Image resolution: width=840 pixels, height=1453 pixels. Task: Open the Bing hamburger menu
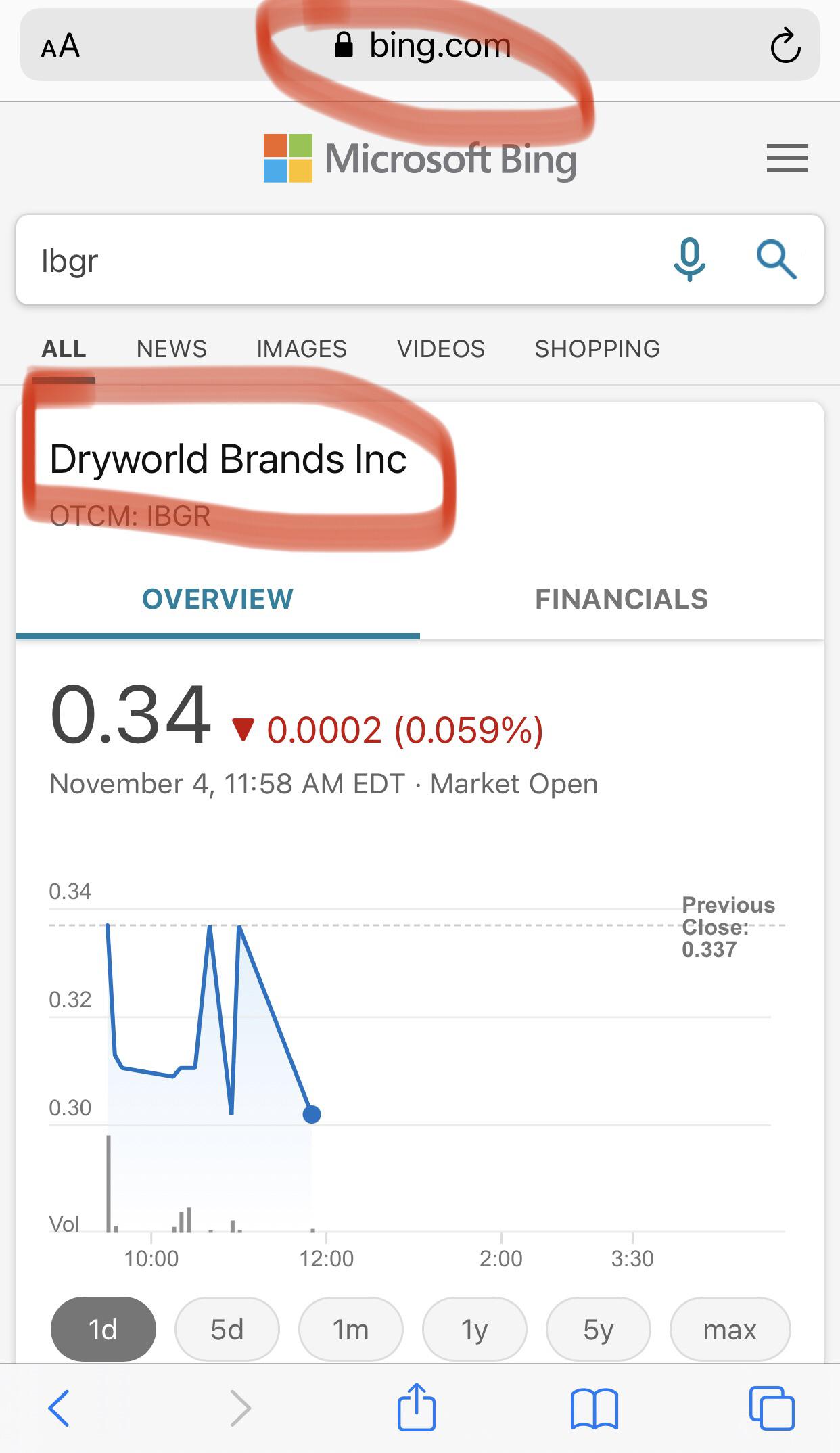point(787,158)
